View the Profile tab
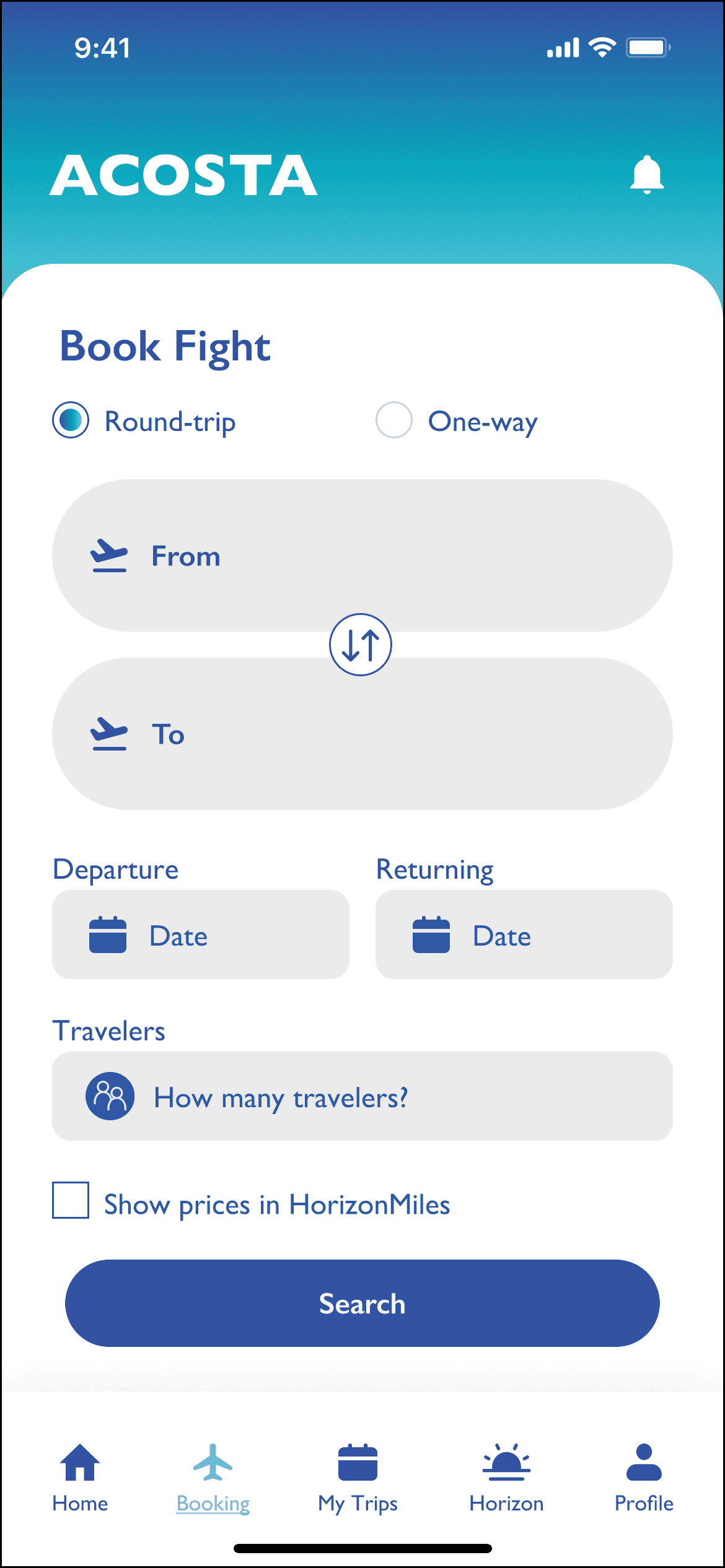 [644, 1476]
